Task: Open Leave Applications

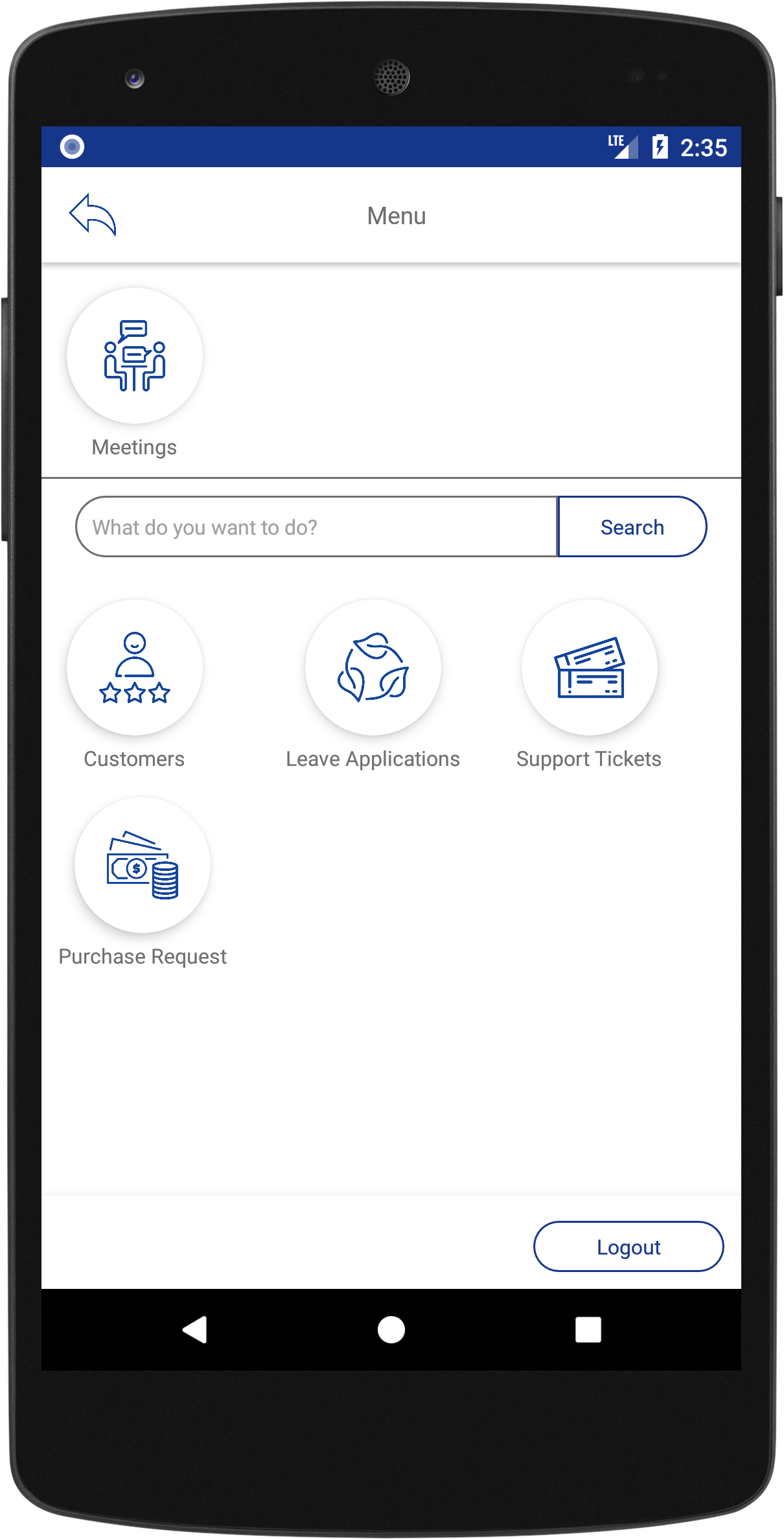Action: pos(373,667)
